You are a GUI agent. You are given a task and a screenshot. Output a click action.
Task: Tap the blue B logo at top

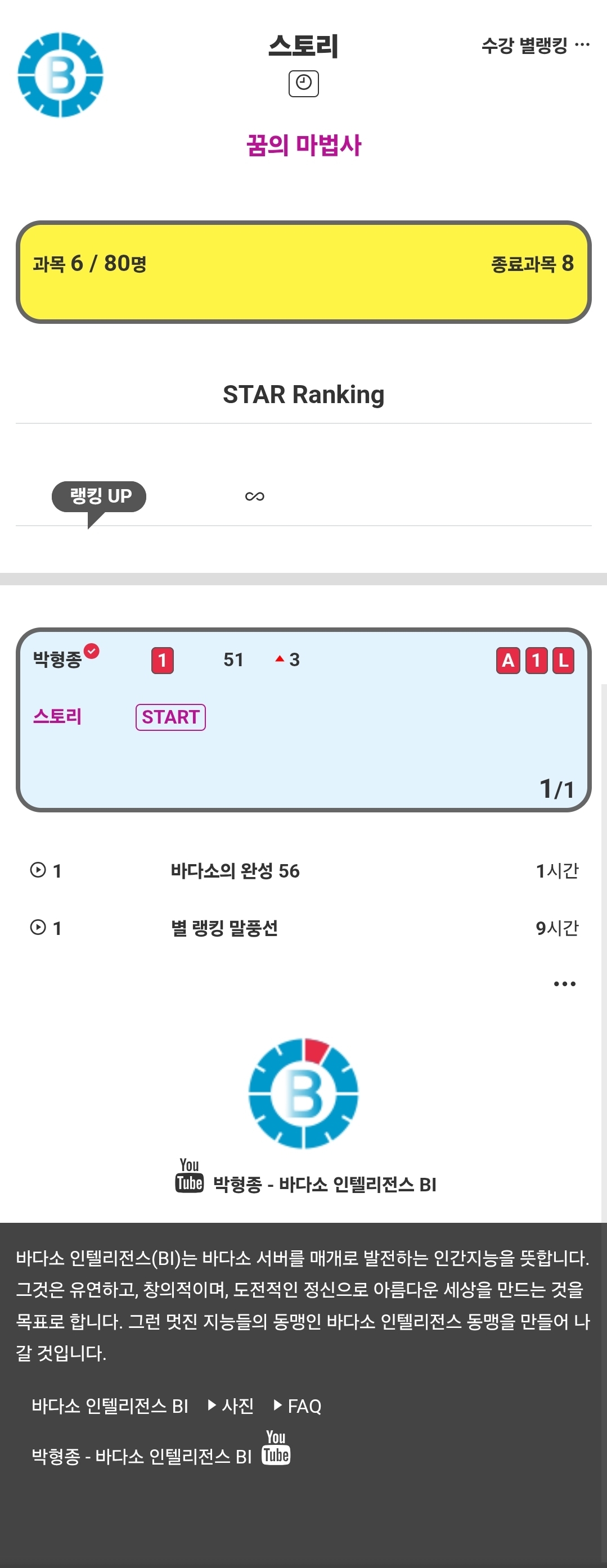click(60, 75)
